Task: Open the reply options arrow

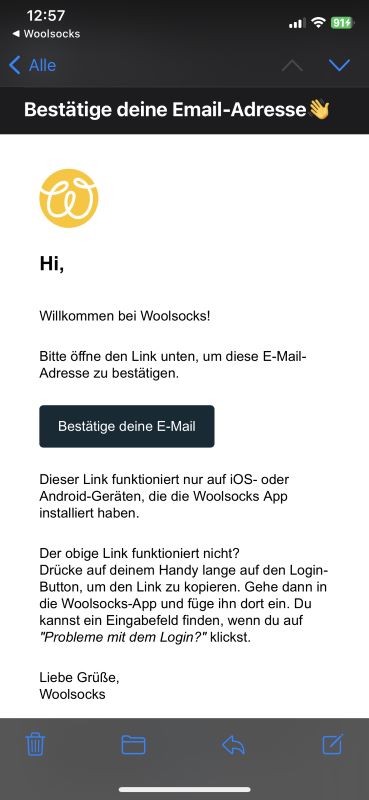Action: pyautogui.click(x=233, y=745)
